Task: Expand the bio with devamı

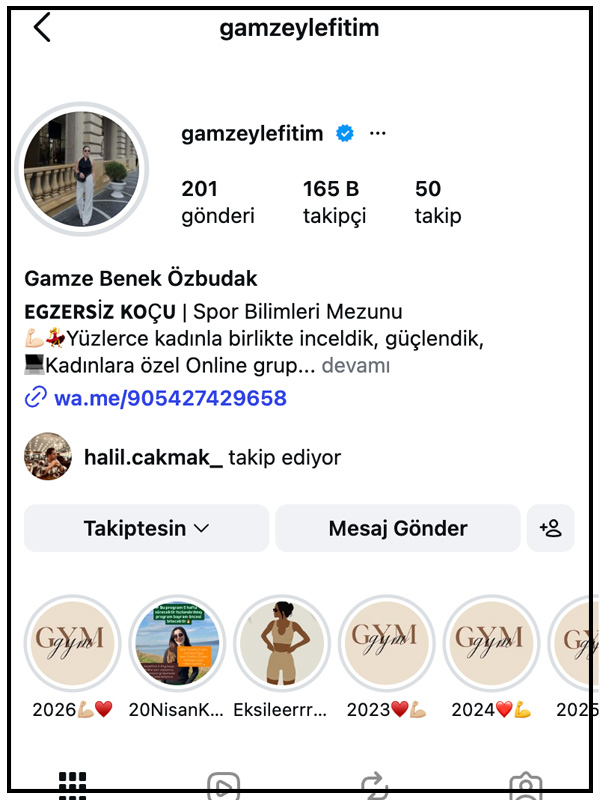Action: pos(355,366)
